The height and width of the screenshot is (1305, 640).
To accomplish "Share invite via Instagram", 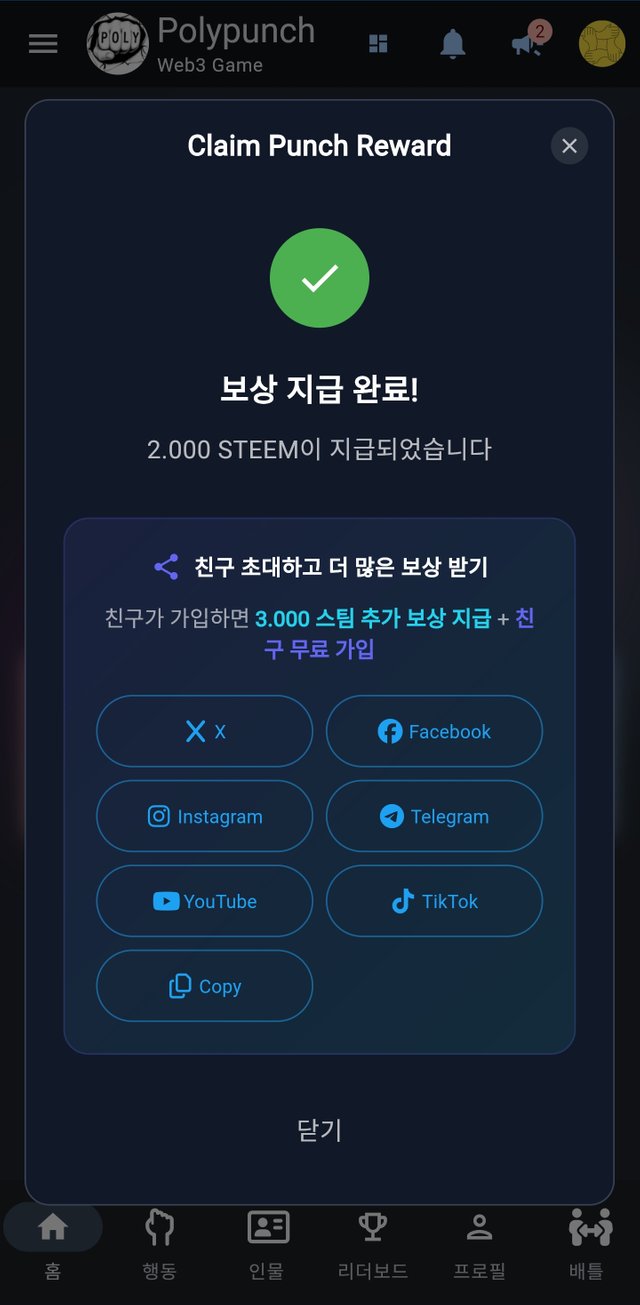I will pos(204,816).
